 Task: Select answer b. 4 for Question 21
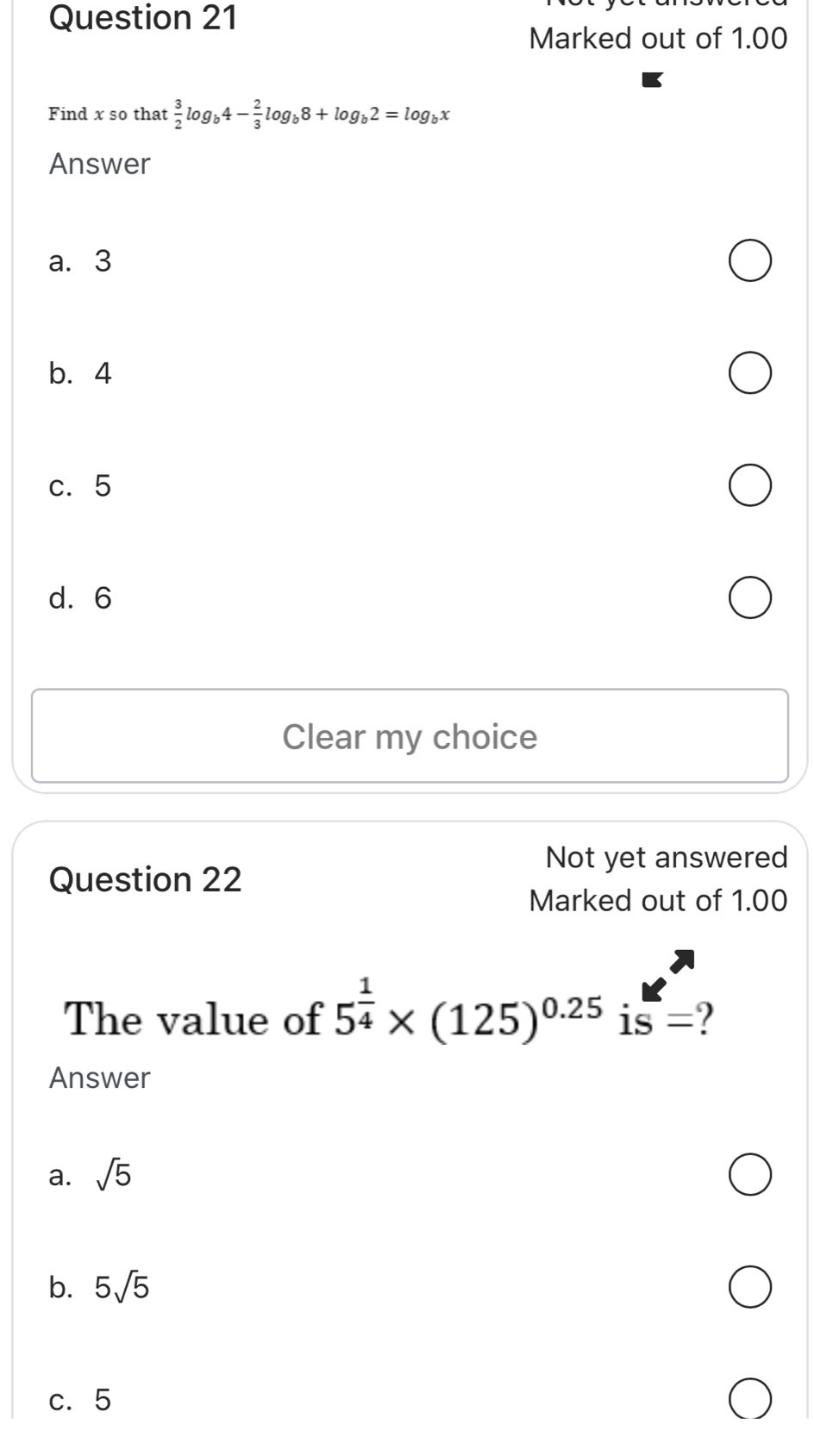[751, 372]
